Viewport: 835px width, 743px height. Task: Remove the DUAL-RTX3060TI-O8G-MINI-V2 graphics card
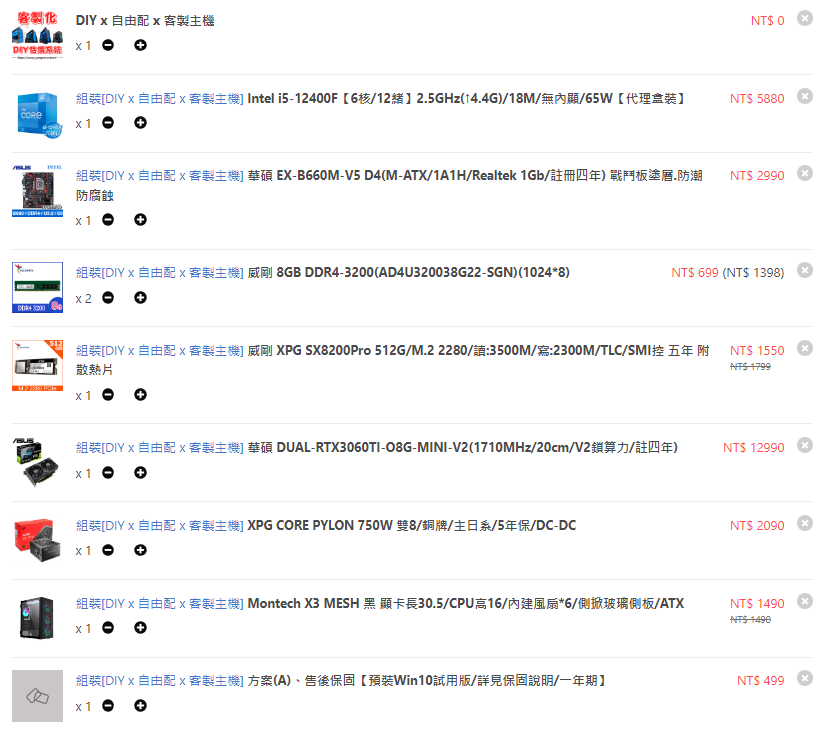click(x=805, y=445)
